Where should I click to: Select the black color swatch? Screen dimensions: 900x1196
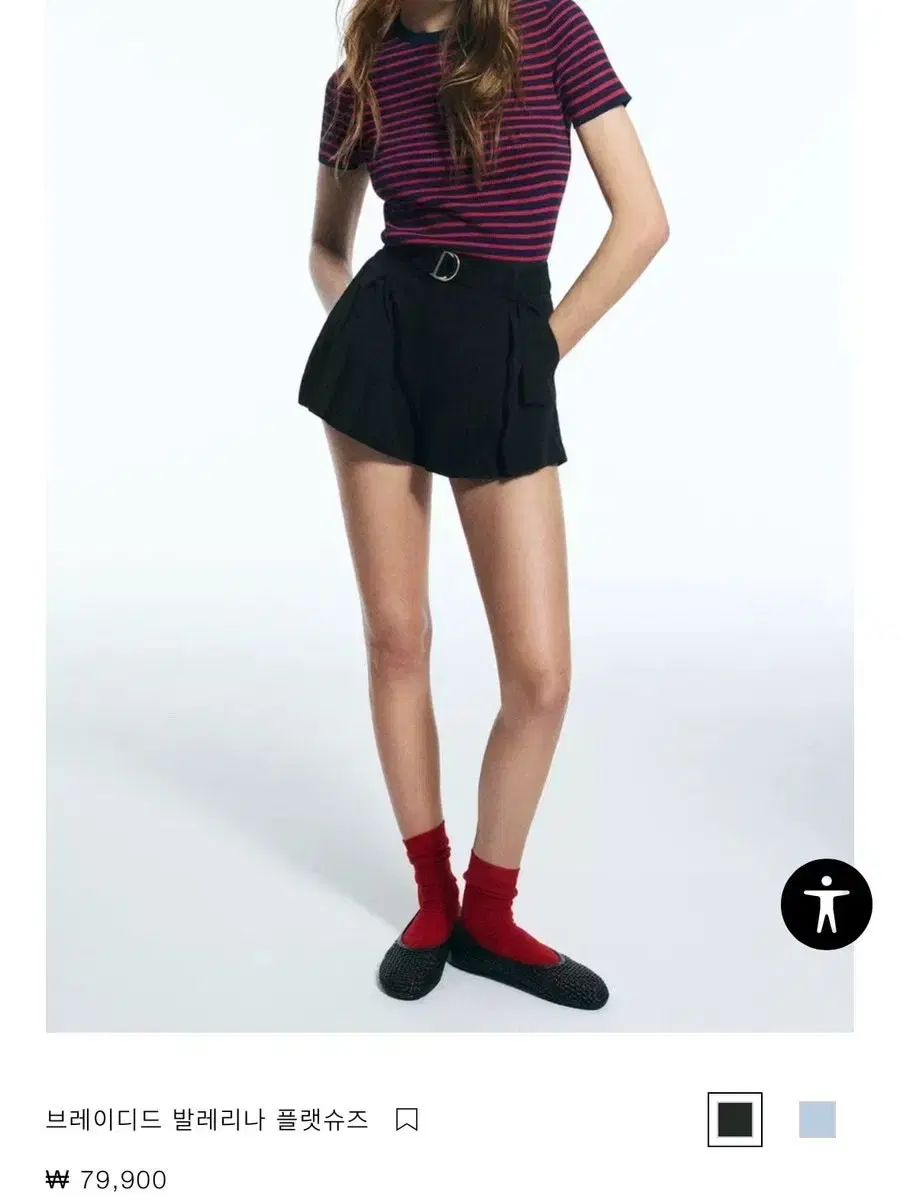(x=735, y=1119)
